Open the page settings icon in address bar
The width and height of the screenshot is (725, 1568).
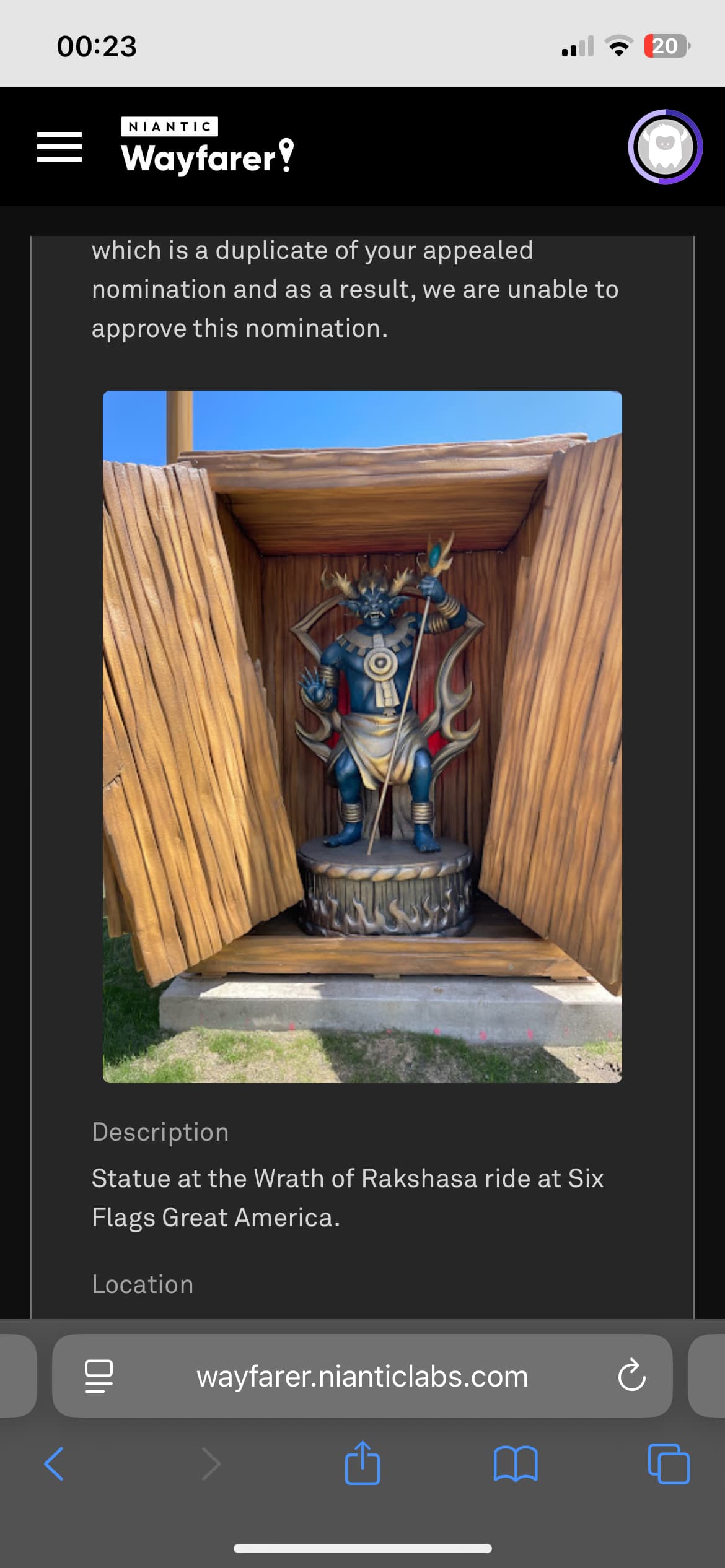pyautogui.click(x=99, y=1377)
